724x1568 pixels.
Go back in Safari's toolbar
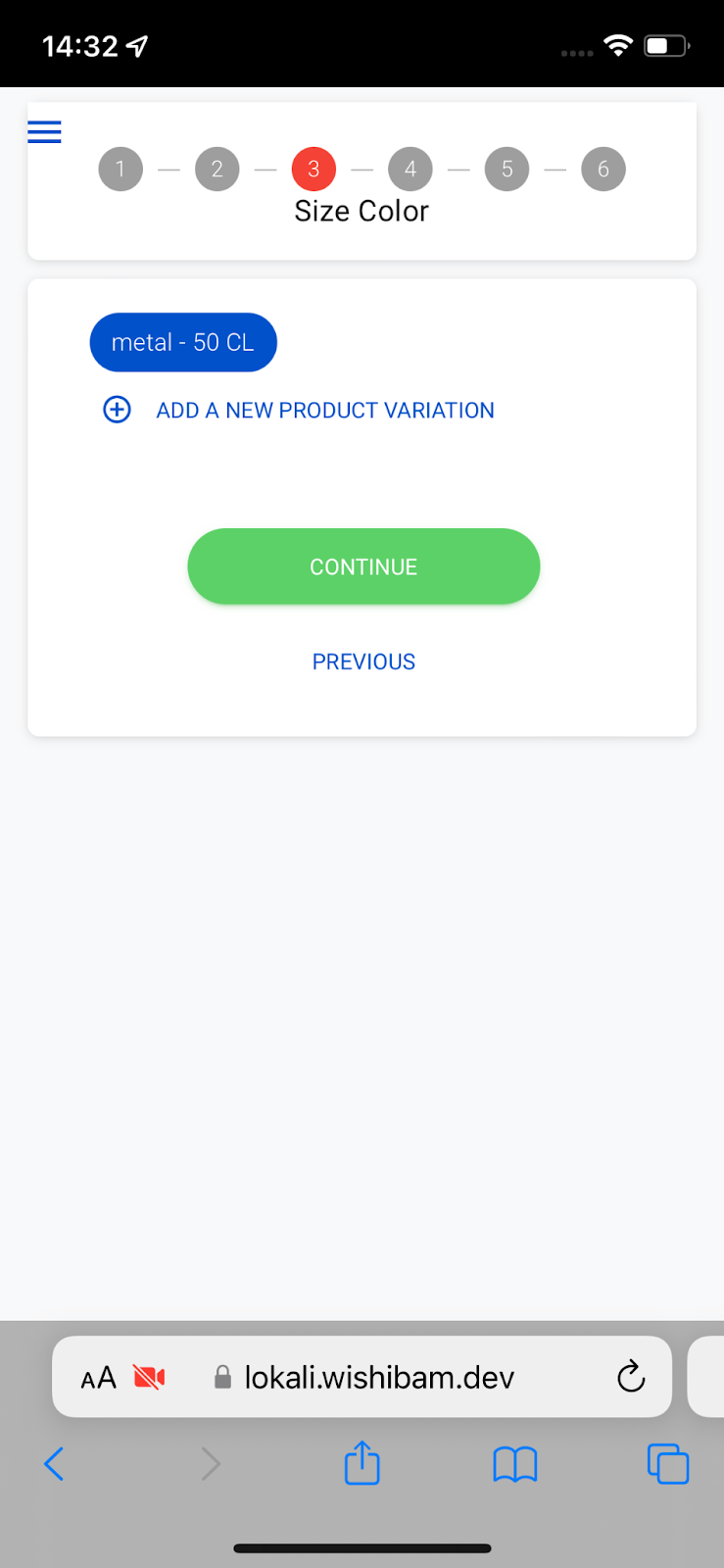pyautogui.click(x=54, y=1464)
